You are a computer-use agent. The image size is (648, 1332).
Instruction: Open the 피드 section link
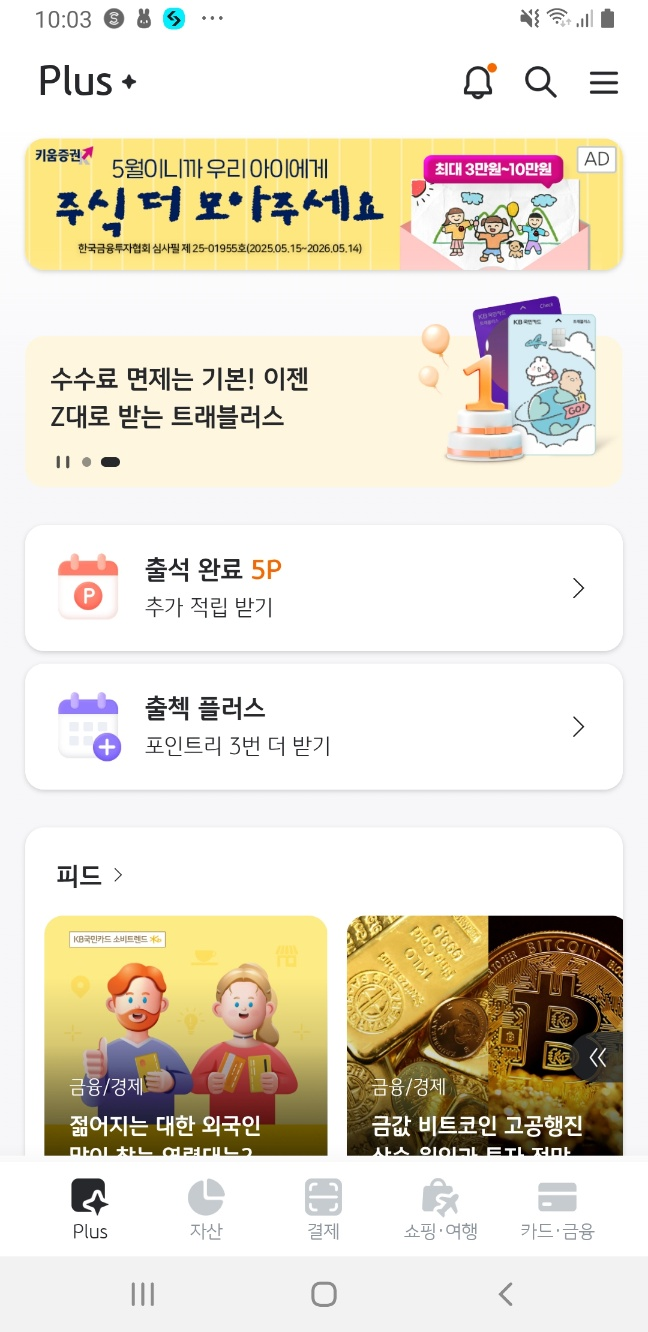tap(90, 876)
